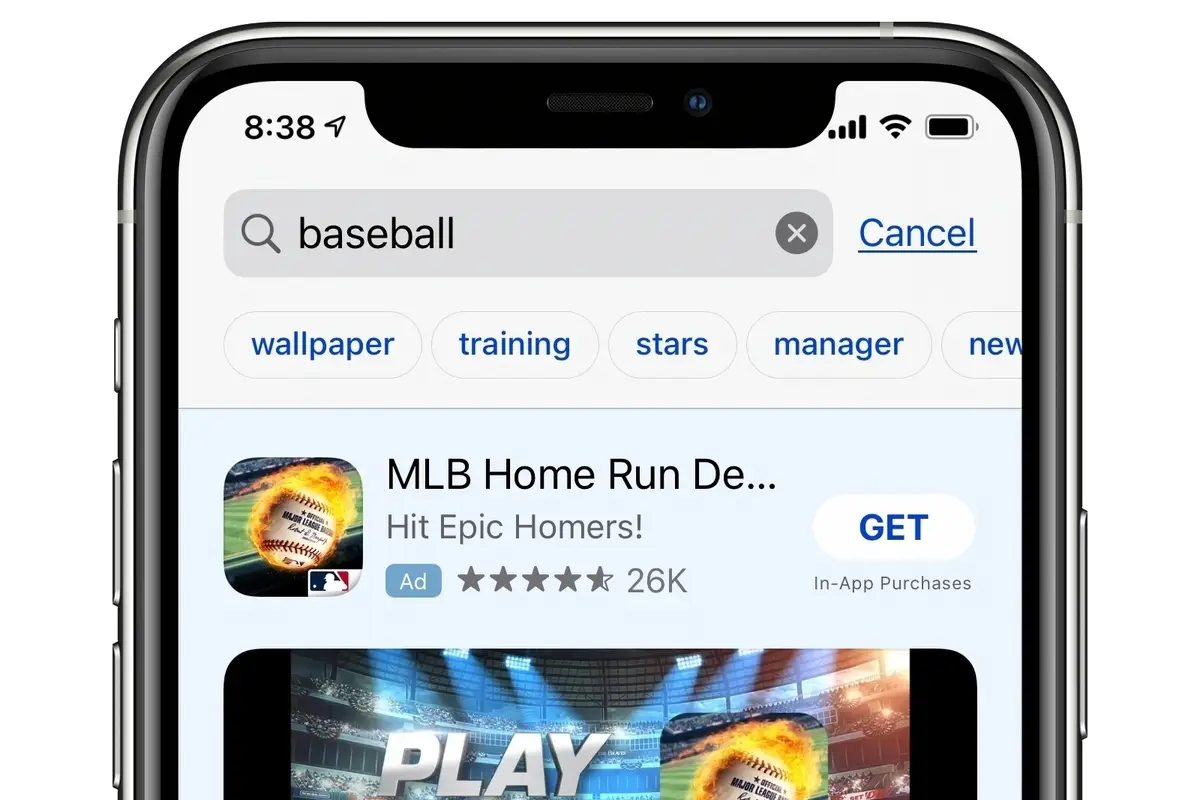The width and height of the screenshot is (1200, 800).
Task: Get MLB Home Run Derby app
Action: (x=893, y=527)
